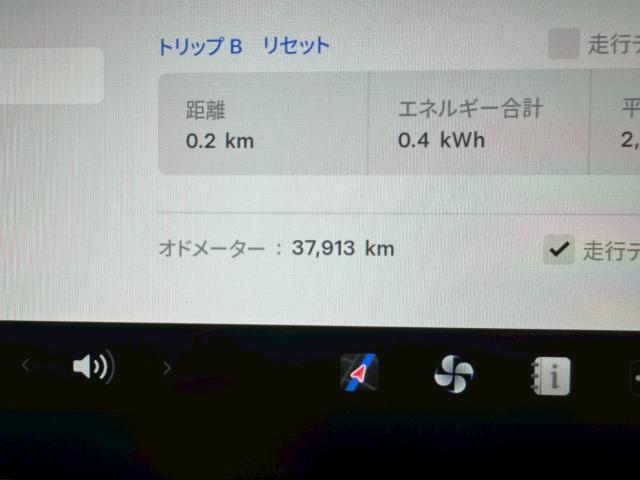Image resolution: width=640 pixels, height=480 pixels.
Task: Lower volume with the left chevron
Action: click(26, 367)
